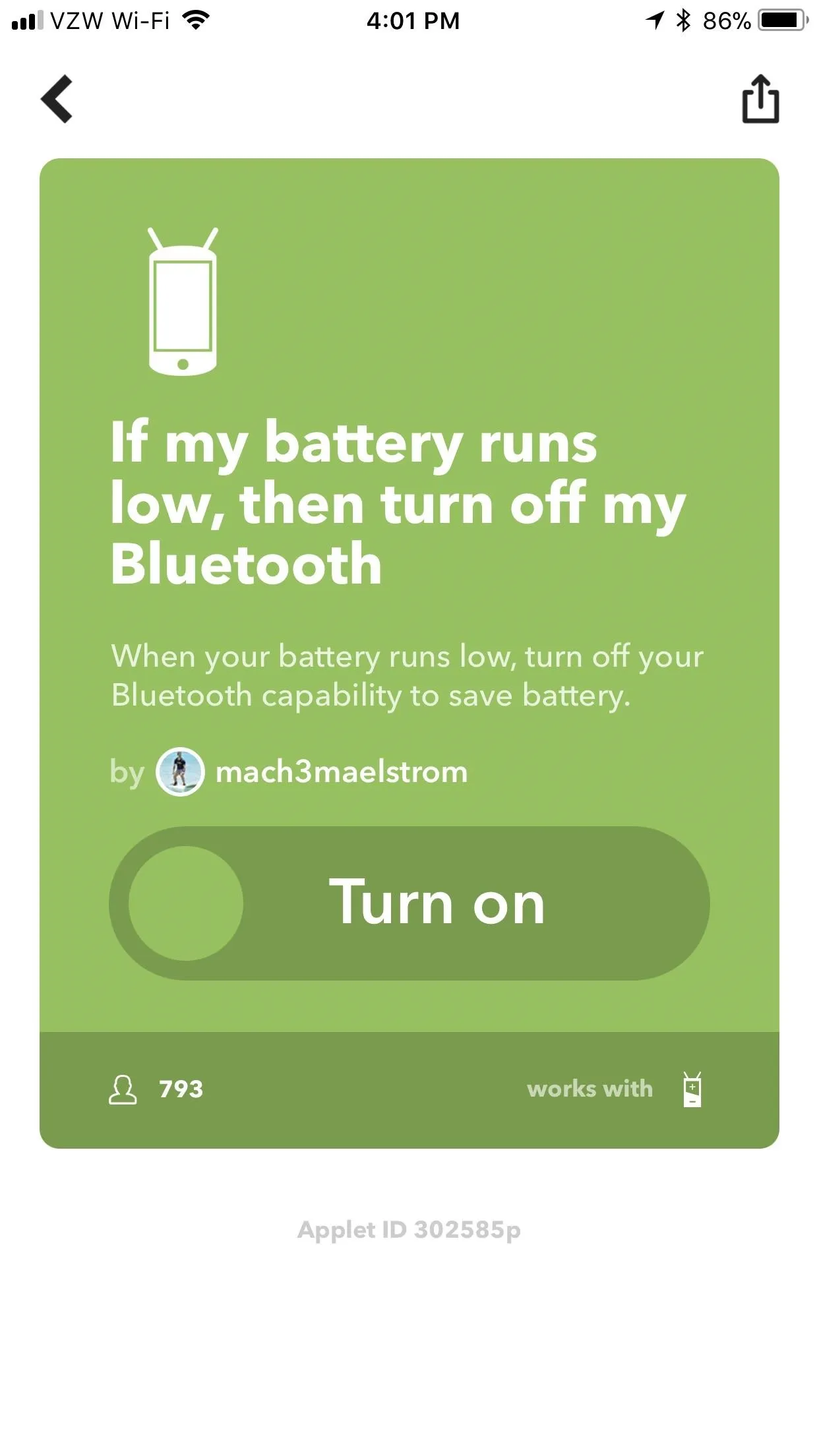Turn on the battery Bluetooth applet
This screenshot has height=1456, width=819.
click(x=409, y=903)
